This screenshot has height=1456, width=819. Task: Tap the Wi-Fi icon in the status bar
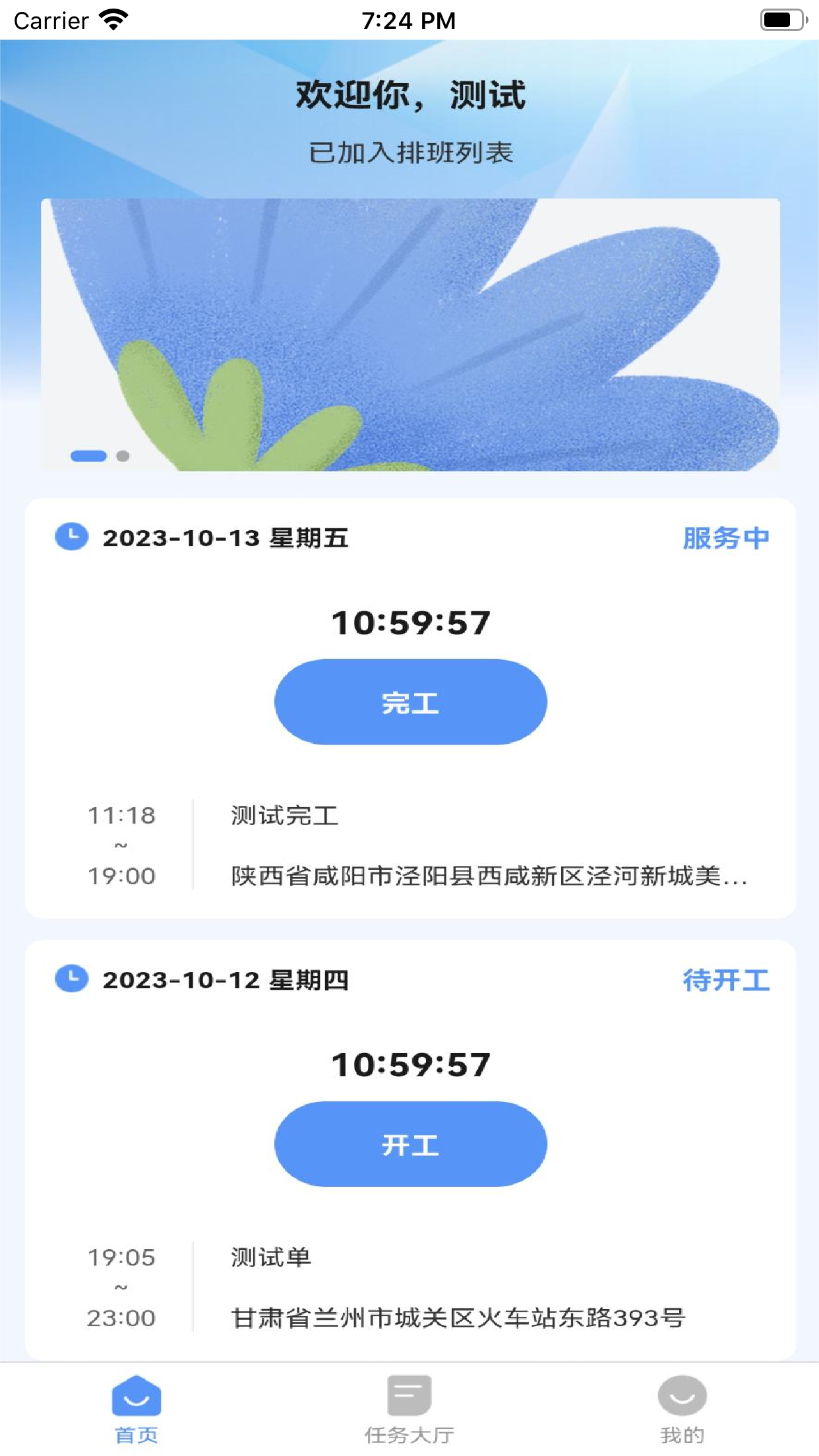point(112,20)
